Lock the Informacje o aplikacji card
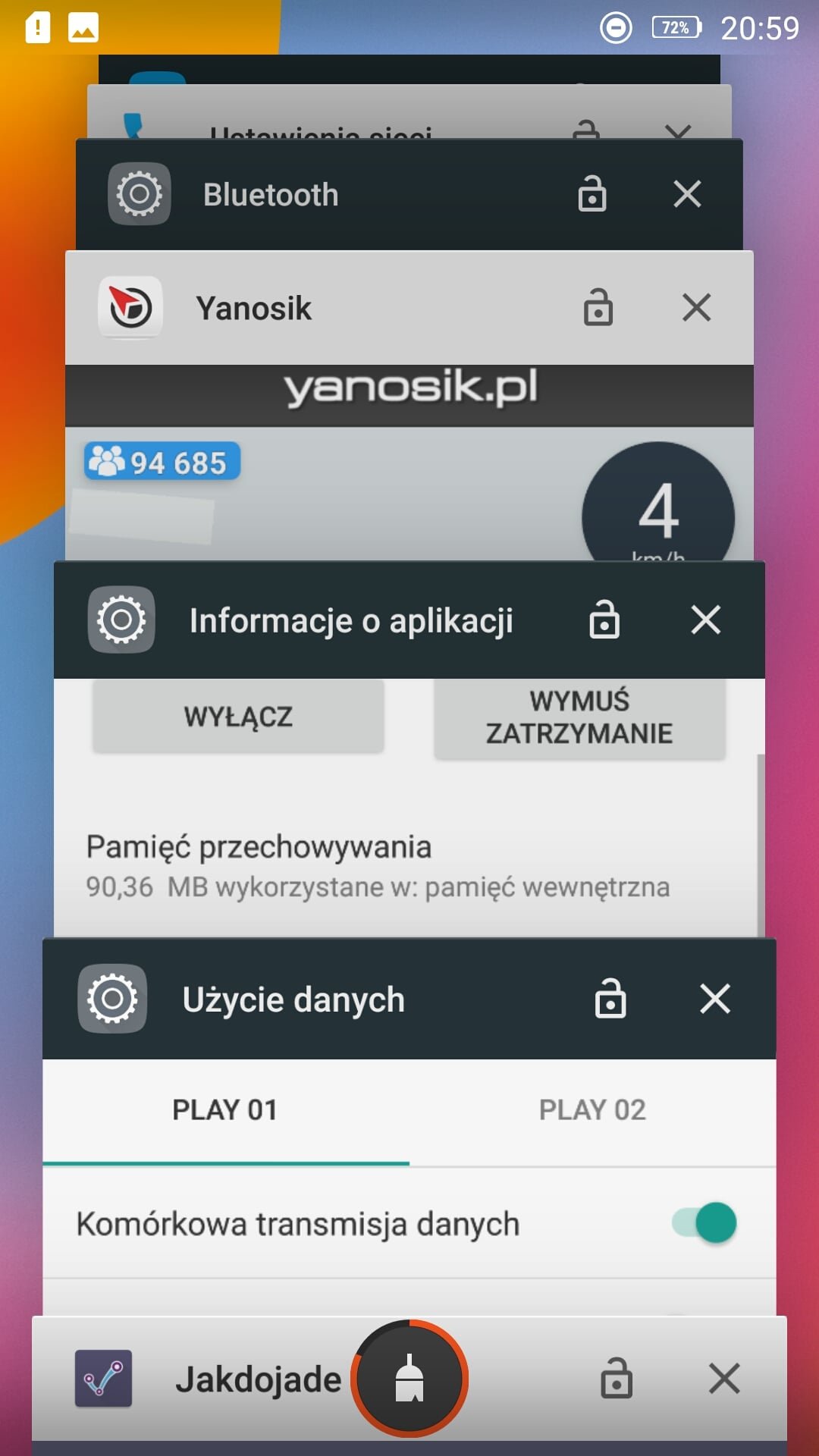Viewport: 819px width, 1456px height. [604, 620]
